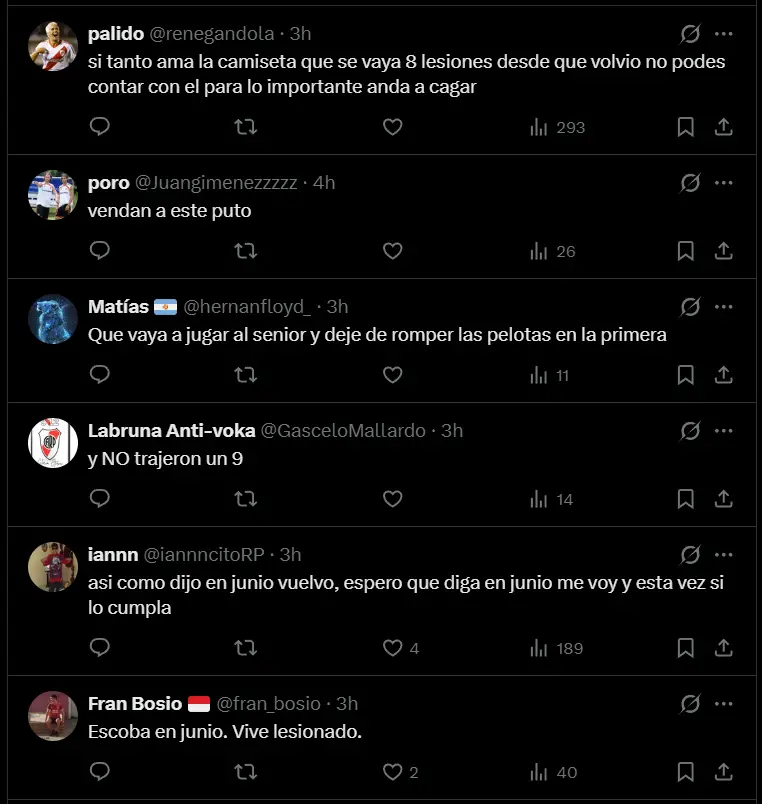Reply to palido's tweet
This screenshot has height=804, width=762.
(99, 127)
